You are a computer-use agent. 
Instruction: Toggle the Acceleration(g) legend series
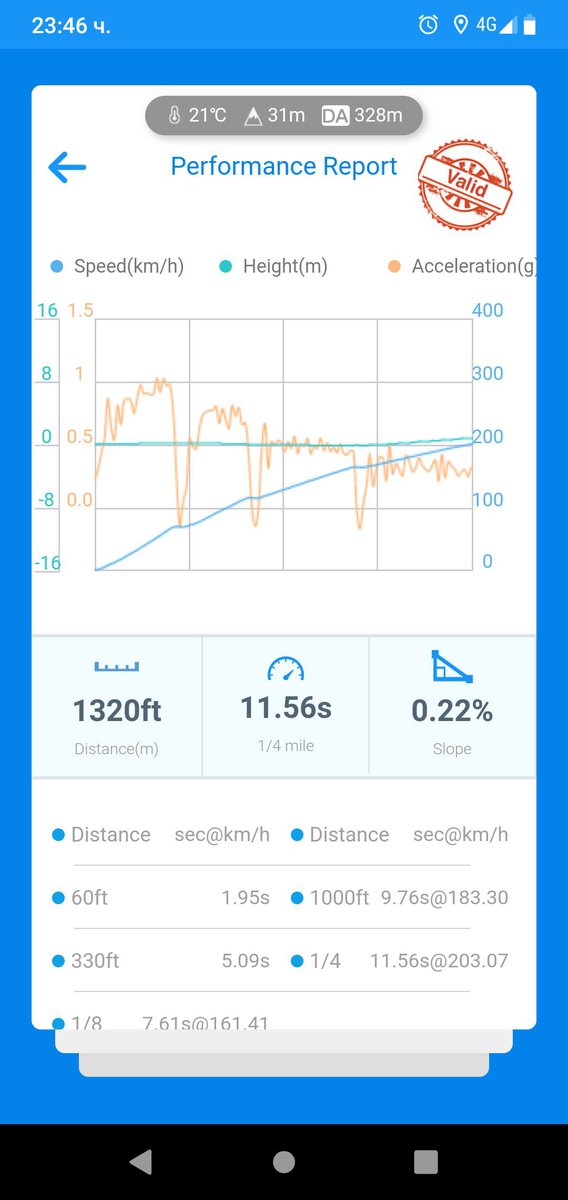(462, 266)
